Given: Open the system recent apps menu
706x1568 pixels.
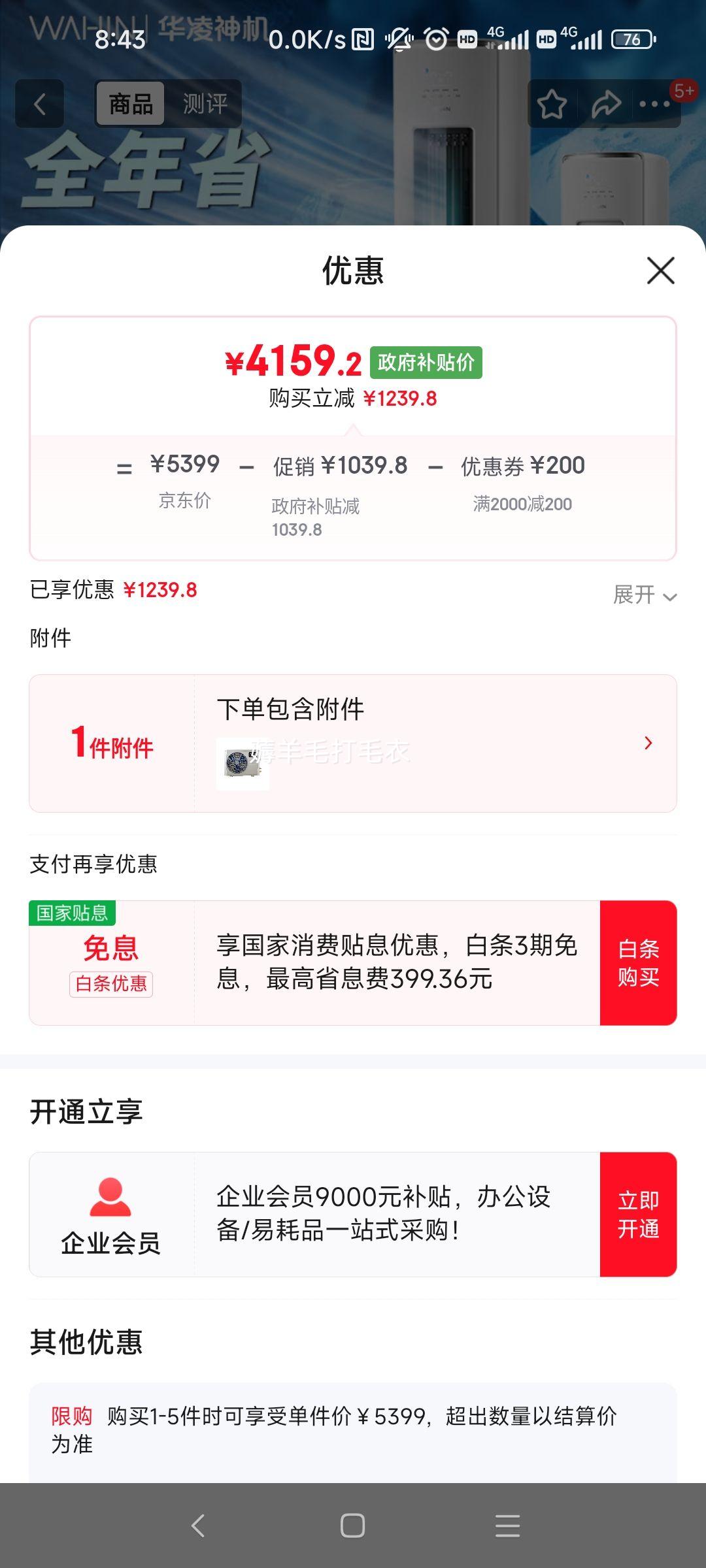Looking at the screenshot, I should 507,1526.
